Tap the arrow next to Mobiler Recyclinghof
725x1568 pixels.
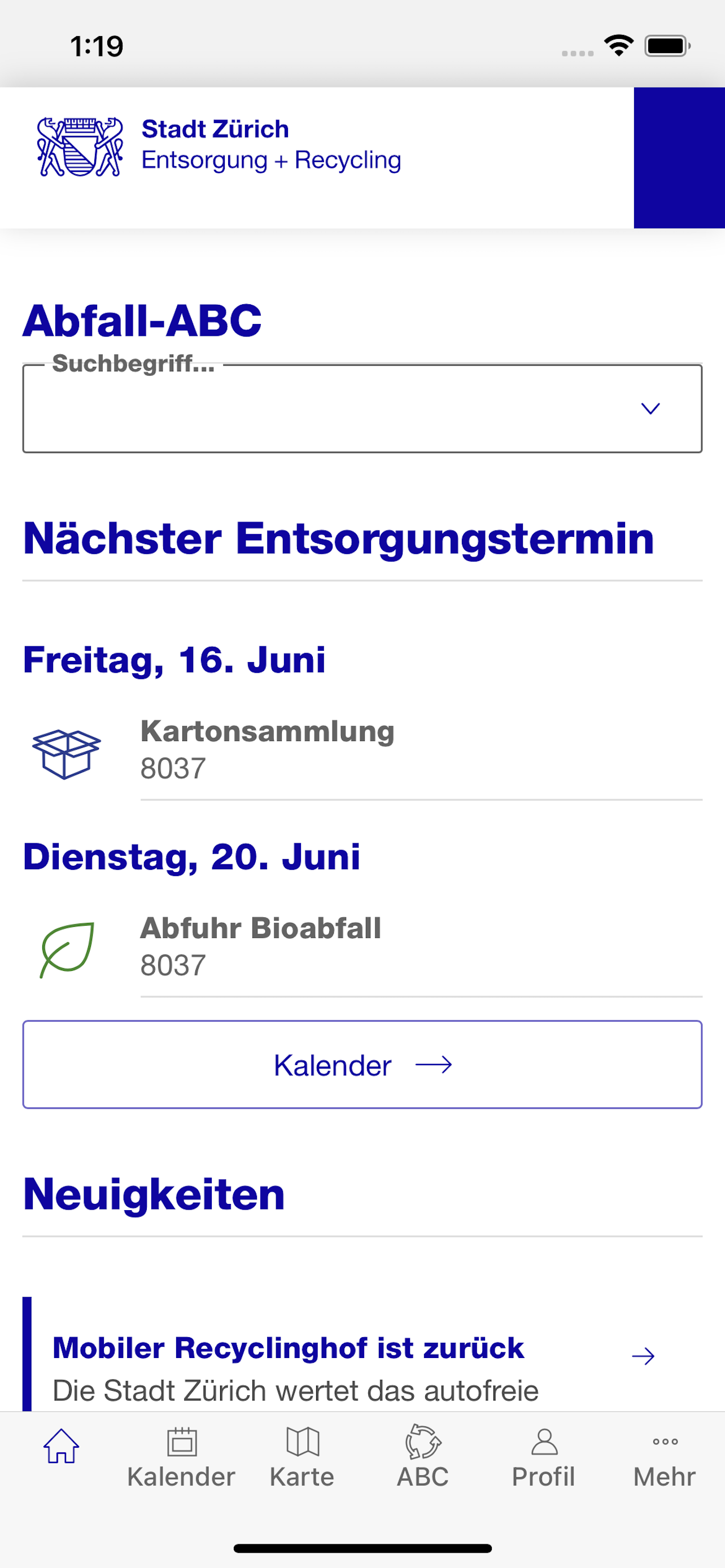coord(645,1356)
